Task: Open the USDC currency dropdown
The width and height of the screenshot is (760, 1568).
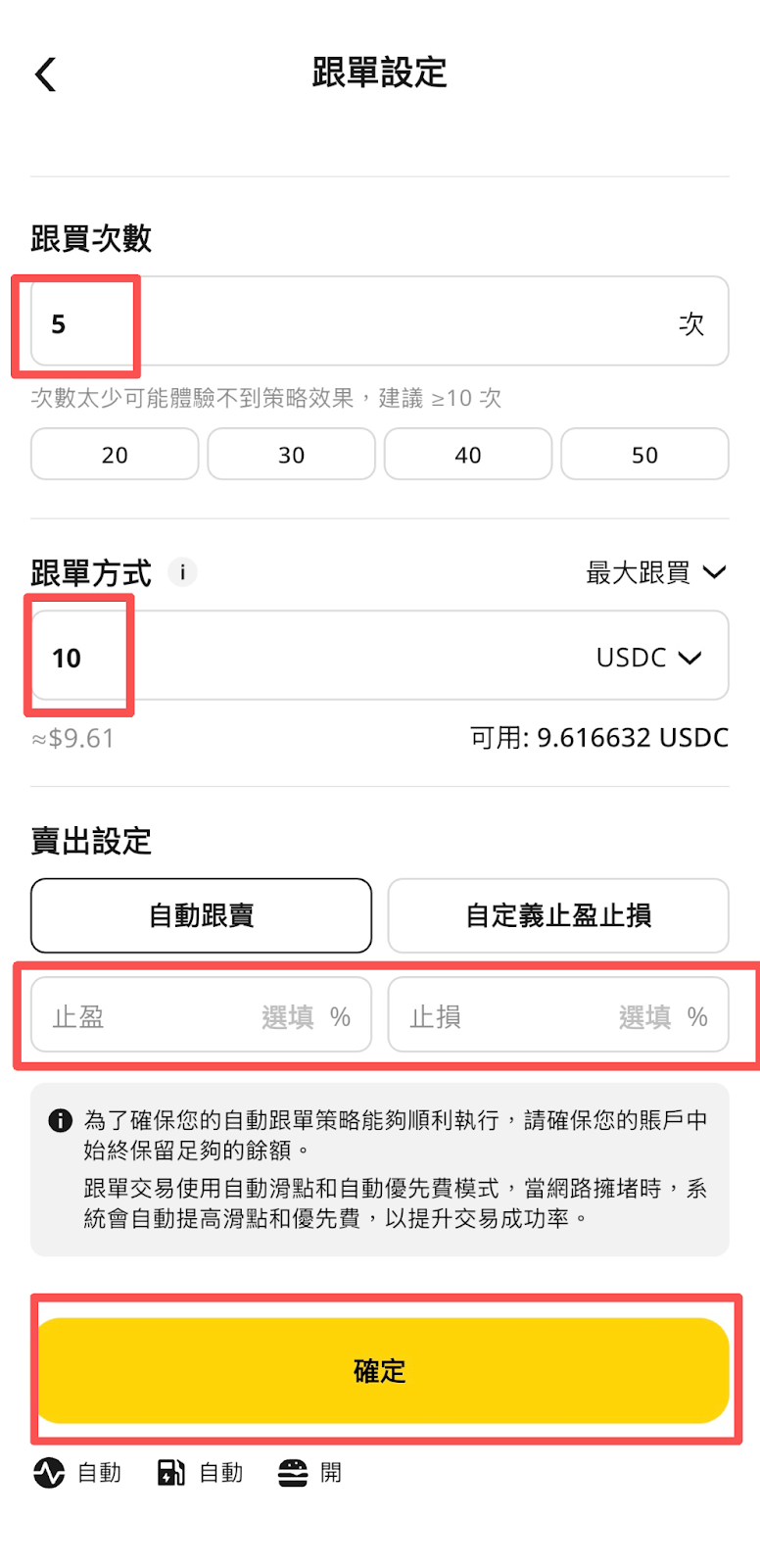Action: pyautogui.click(x=648, y=658)
